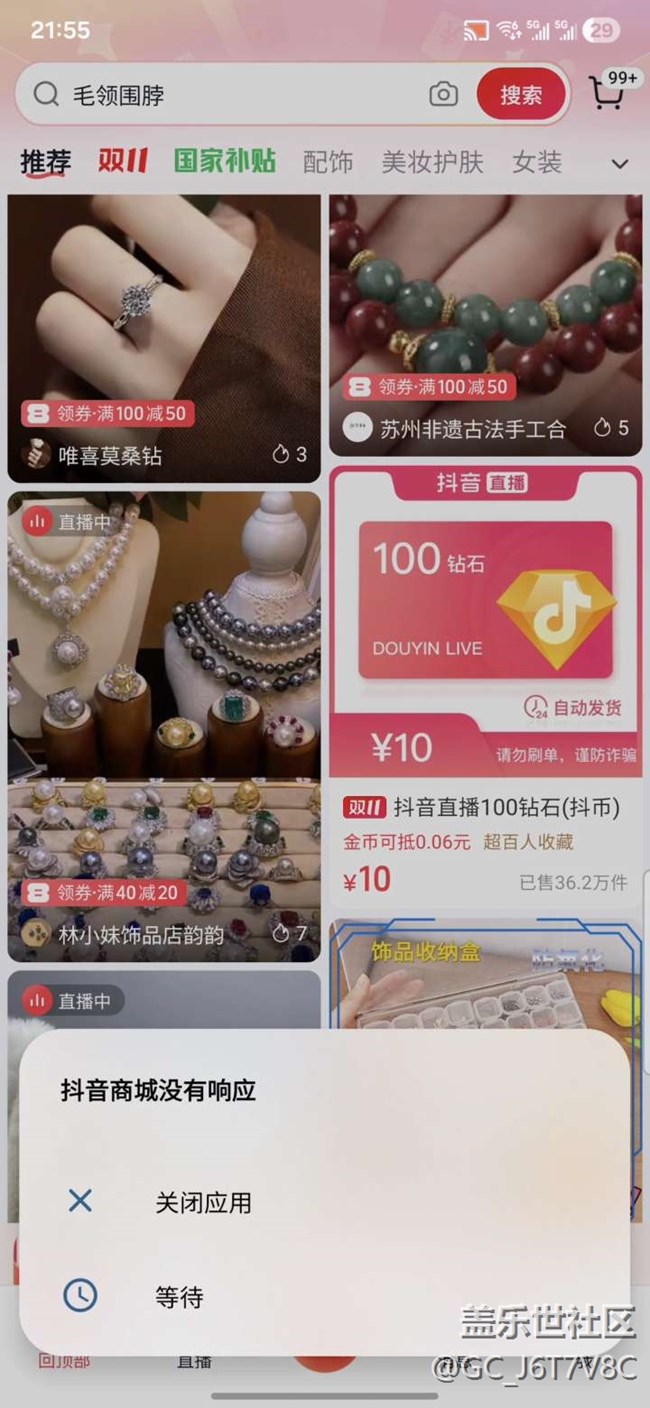The image size is (650, 1408).
Task: Choose 等待 to wait for response
Action: click(x=179, y=1297)
